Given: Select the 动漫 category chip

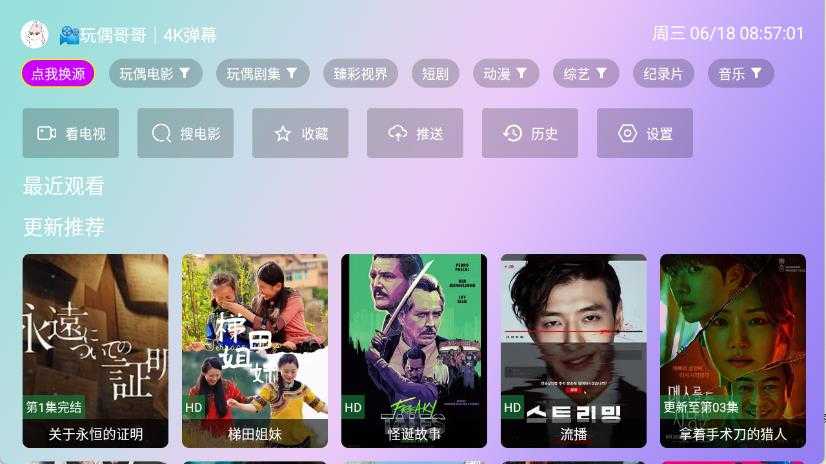Looking at the screenshot, I should click(x=505, y=73).
